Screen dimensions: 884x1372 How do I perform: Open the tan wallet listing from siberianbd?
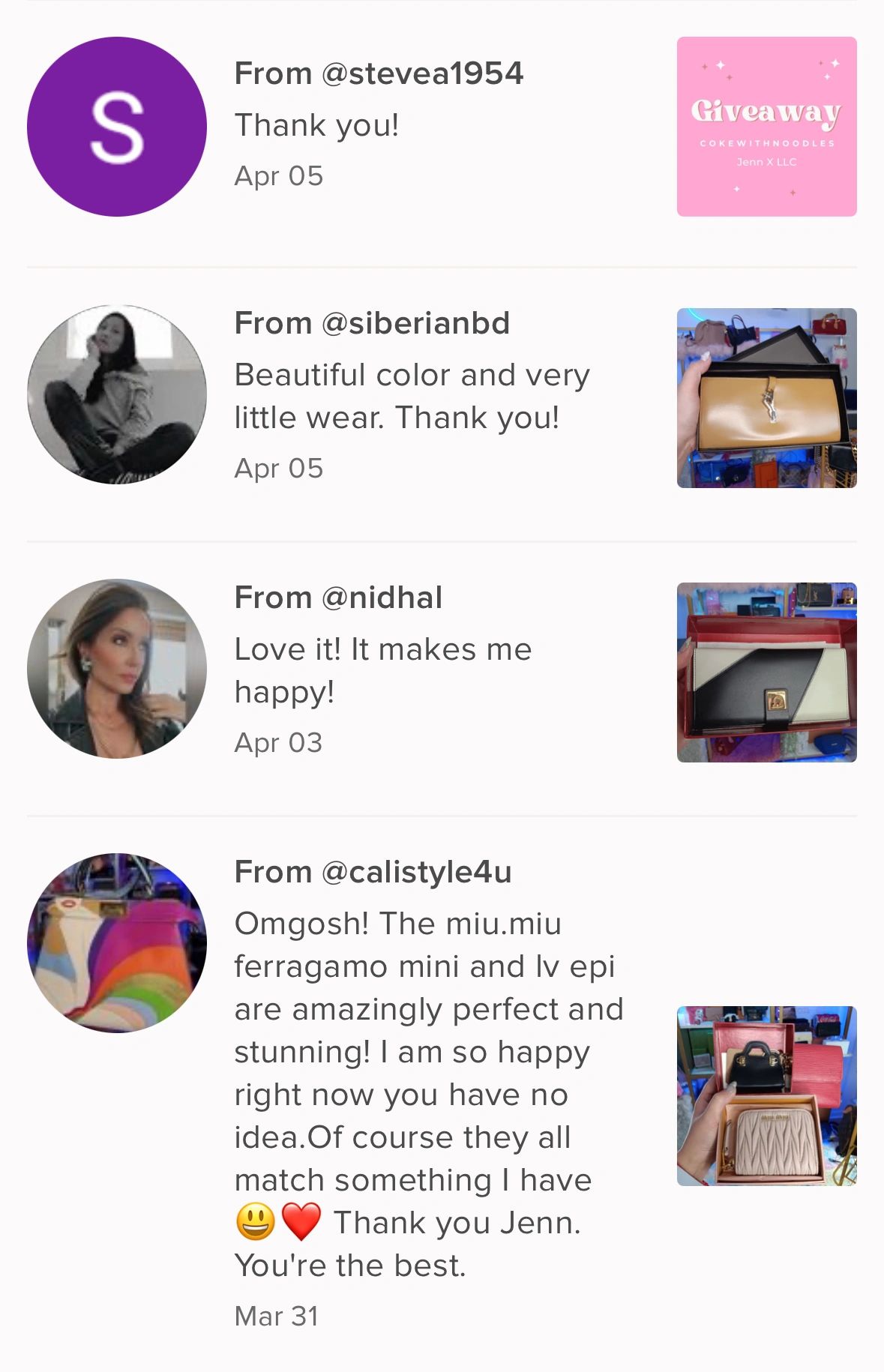point(766,398)
